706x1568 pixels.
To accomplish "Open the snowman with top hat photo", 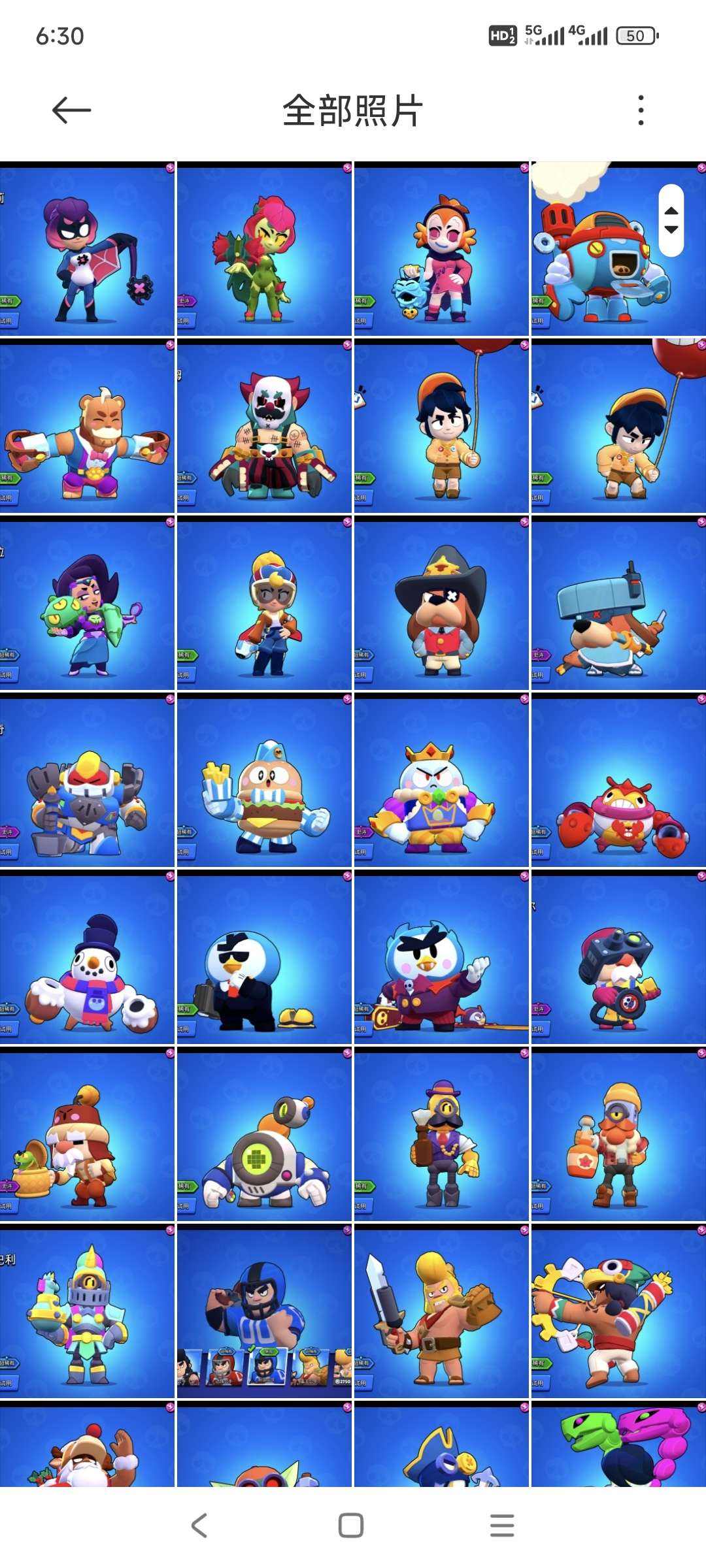I will click(88, 958).
